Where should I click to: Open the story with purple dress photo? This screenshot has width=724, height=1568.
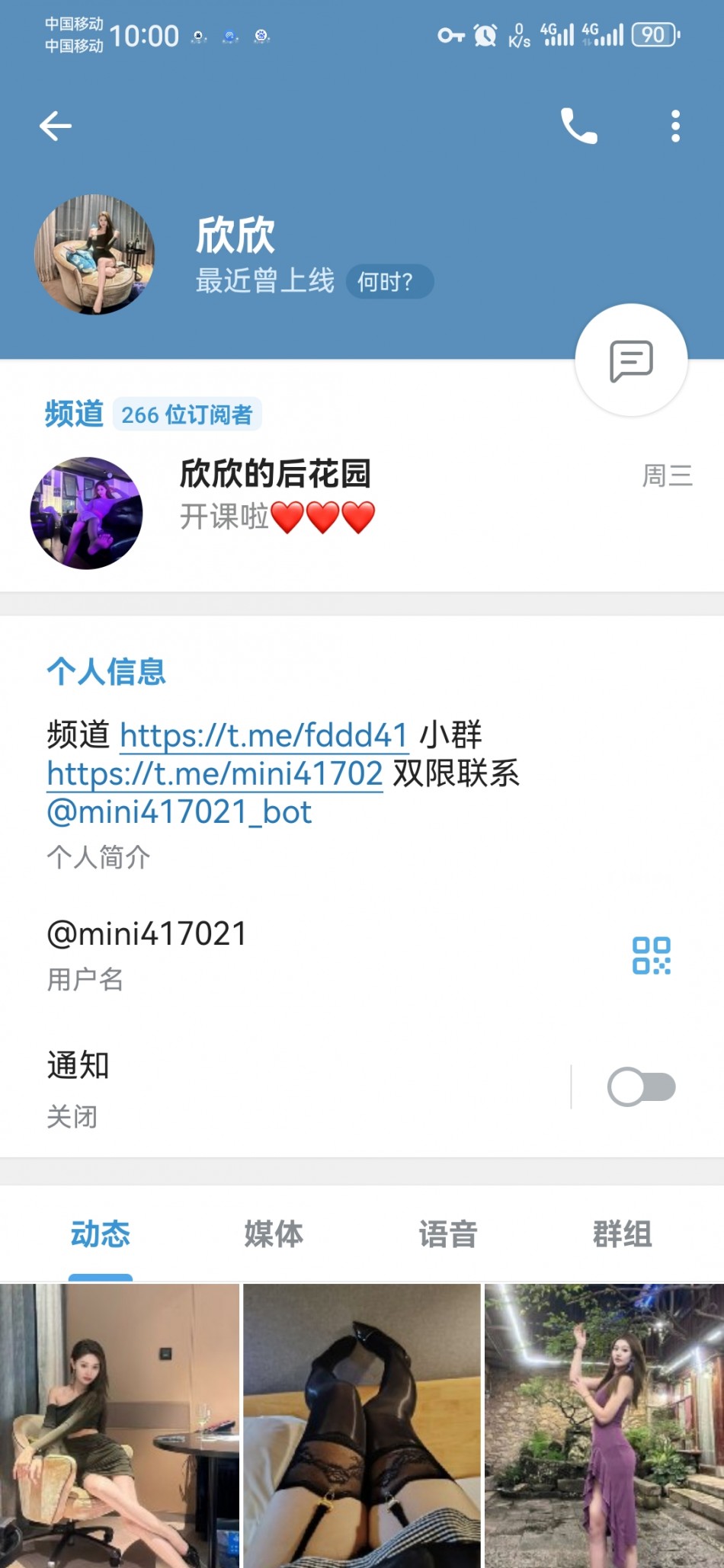[604, 1425]
